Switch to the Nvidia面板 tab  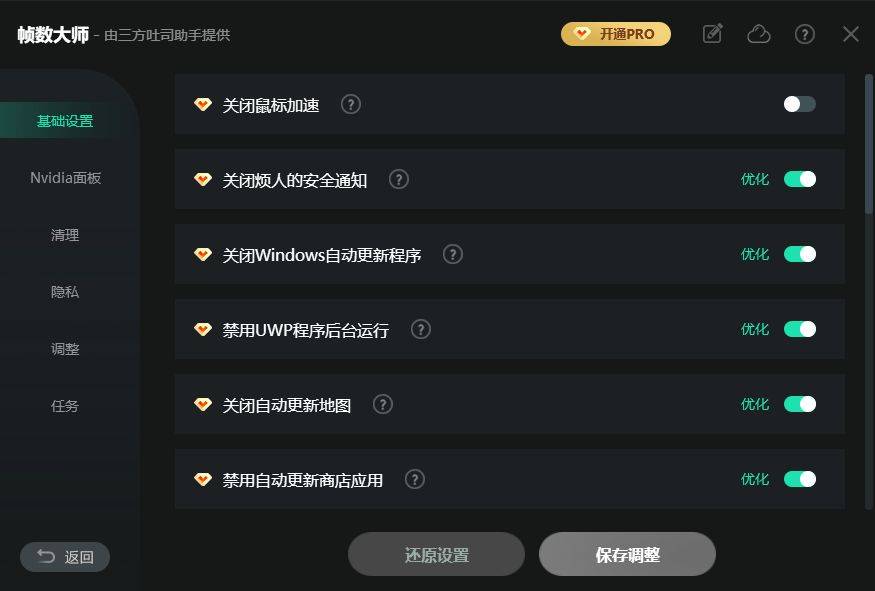point(65,178)
